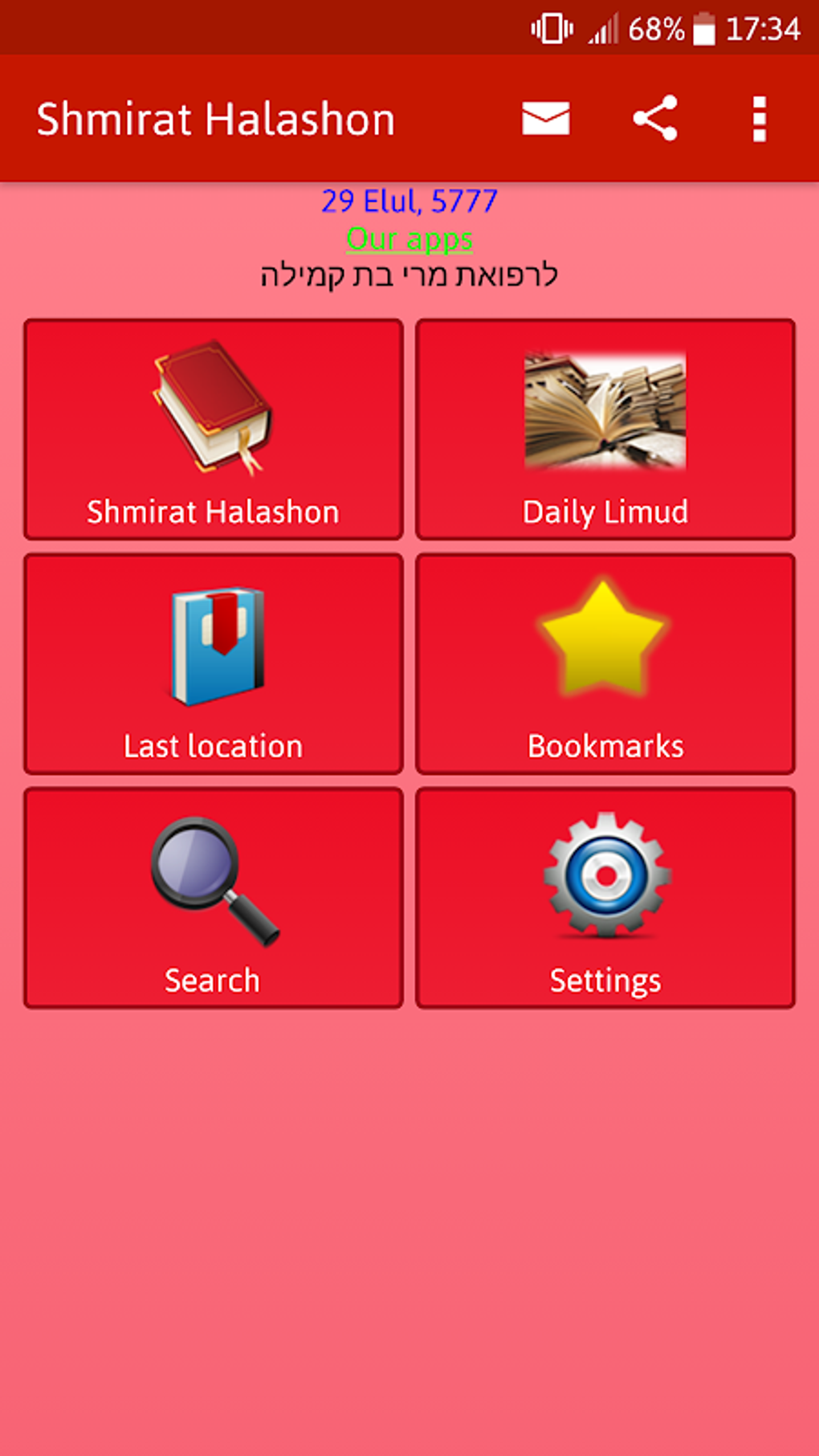Open the email envelope icon
The height and width of the screenshot is (1456, 819).
[545, 119]
